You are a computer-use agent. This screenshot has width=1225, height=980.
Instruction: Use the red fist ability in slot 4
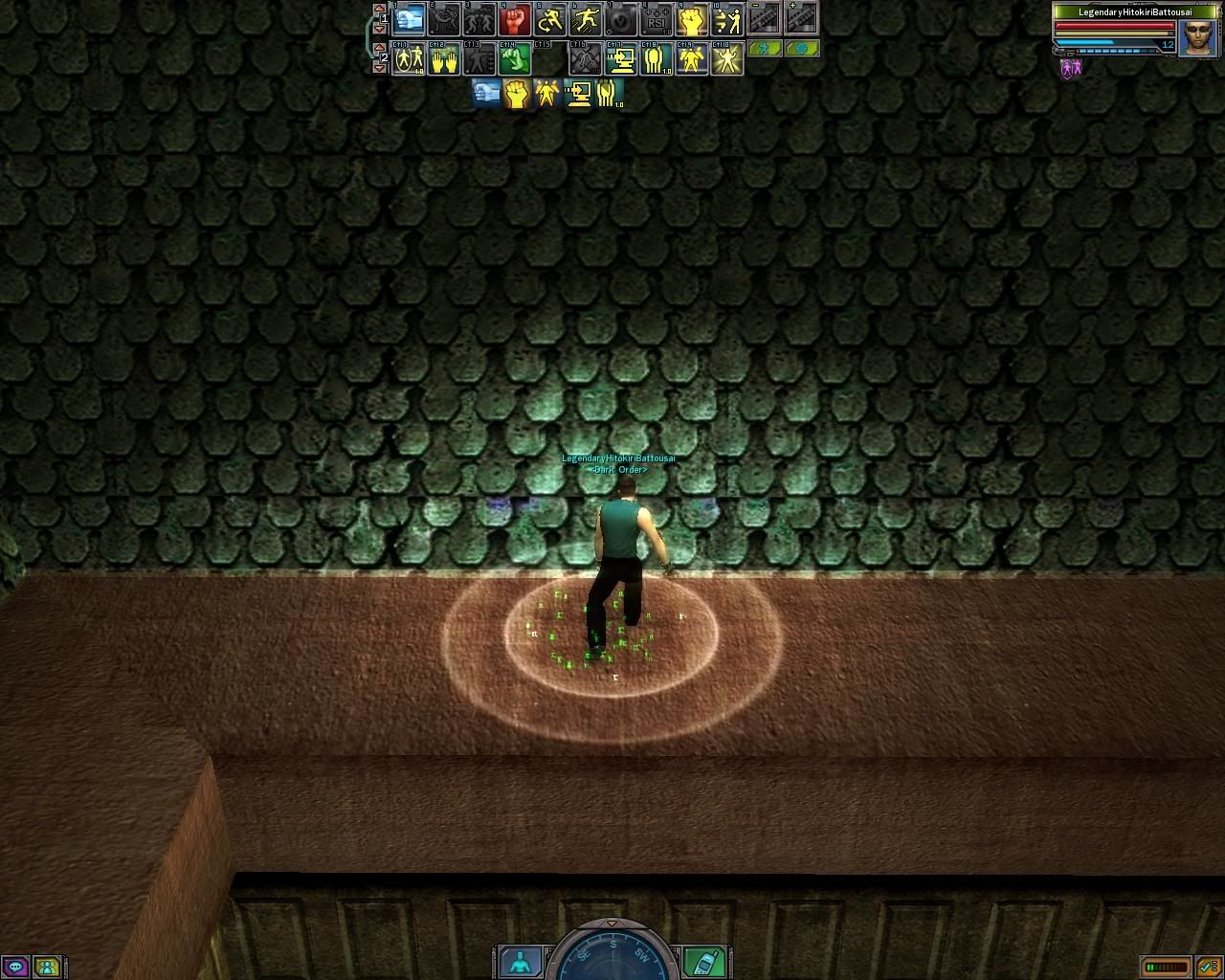[x=515, y=19]
